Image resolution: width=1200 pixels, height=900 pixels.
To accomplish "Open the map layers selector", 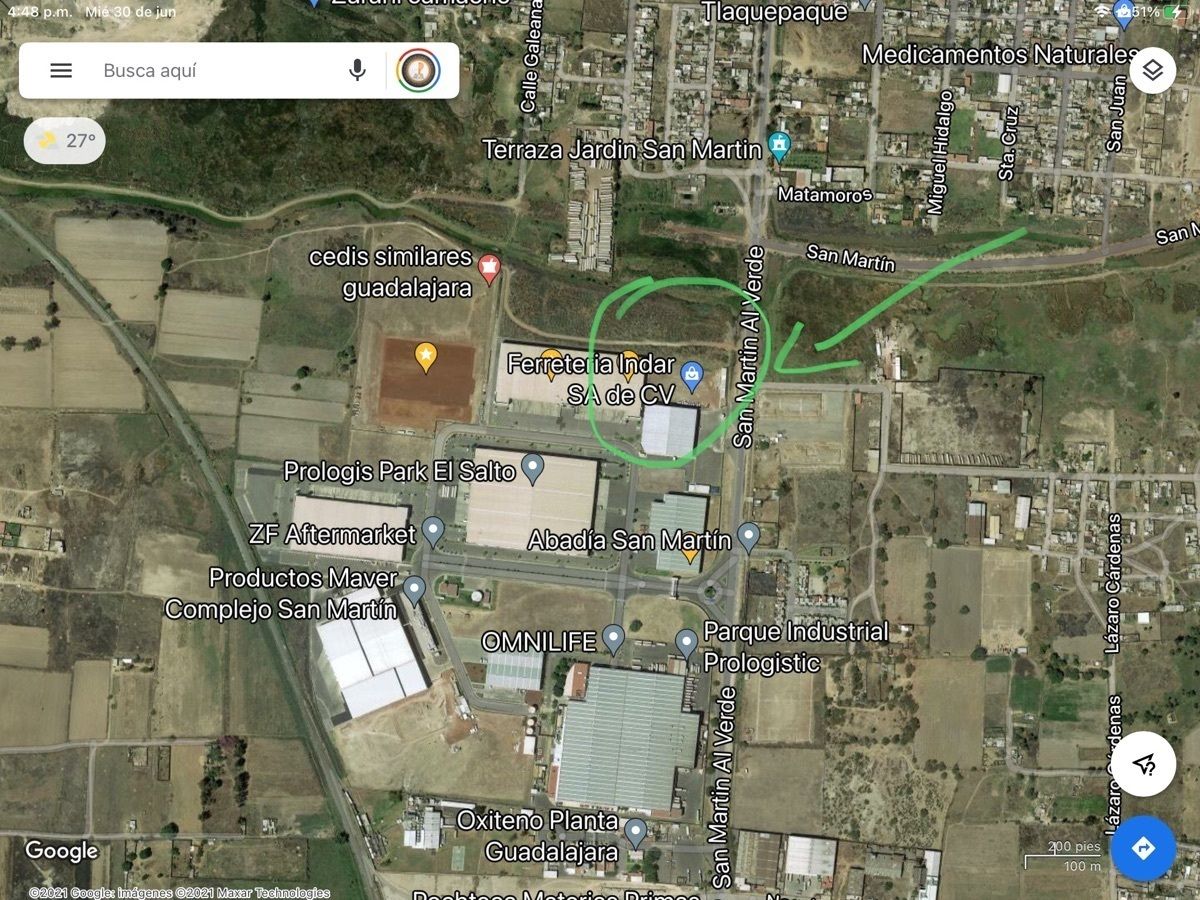I will pyautogui.click(x=1153, y=70).
